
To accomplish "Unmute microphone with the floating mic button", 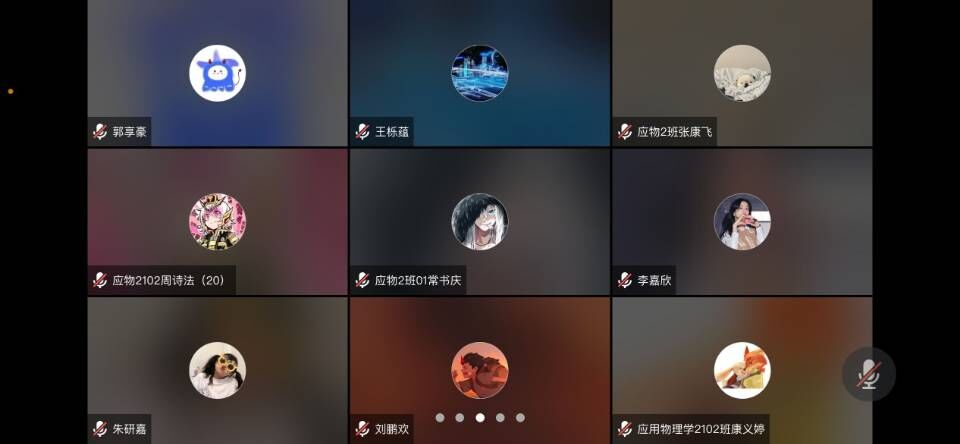I will [868, 374].
